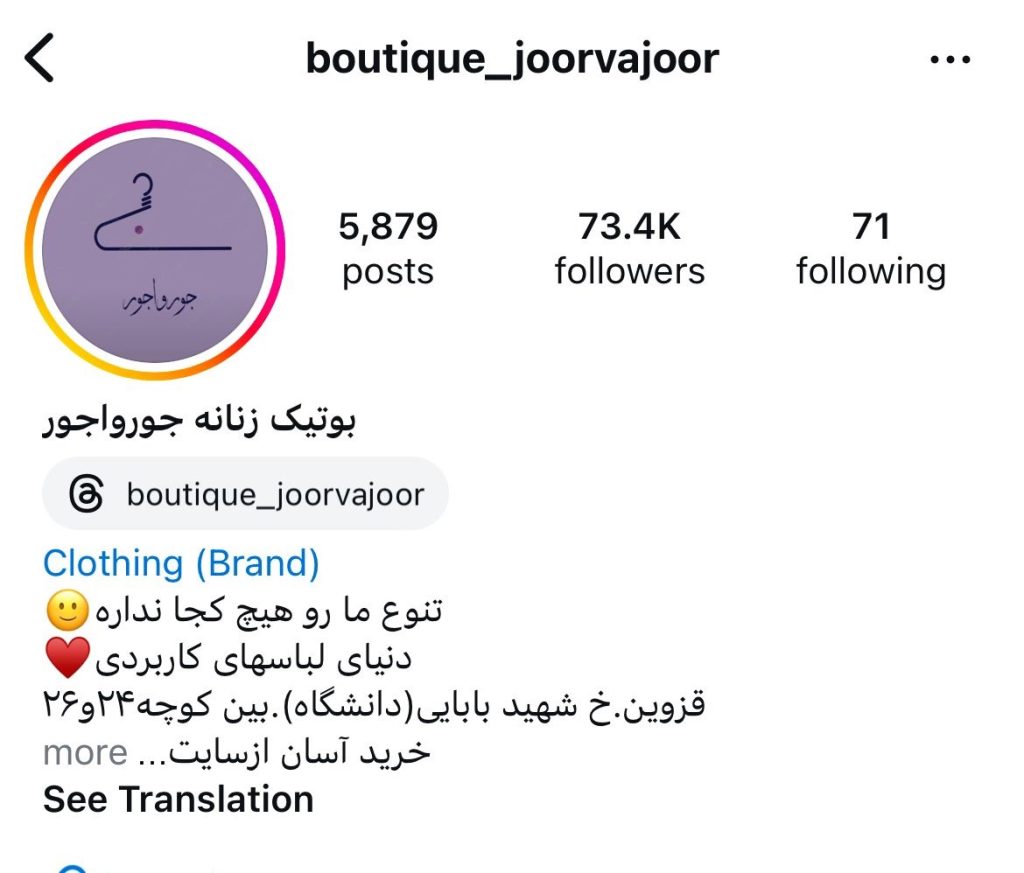Open the 73.4K followers list
The height and width of the screenshot is (873, 1024).
(x=629, y=249)
